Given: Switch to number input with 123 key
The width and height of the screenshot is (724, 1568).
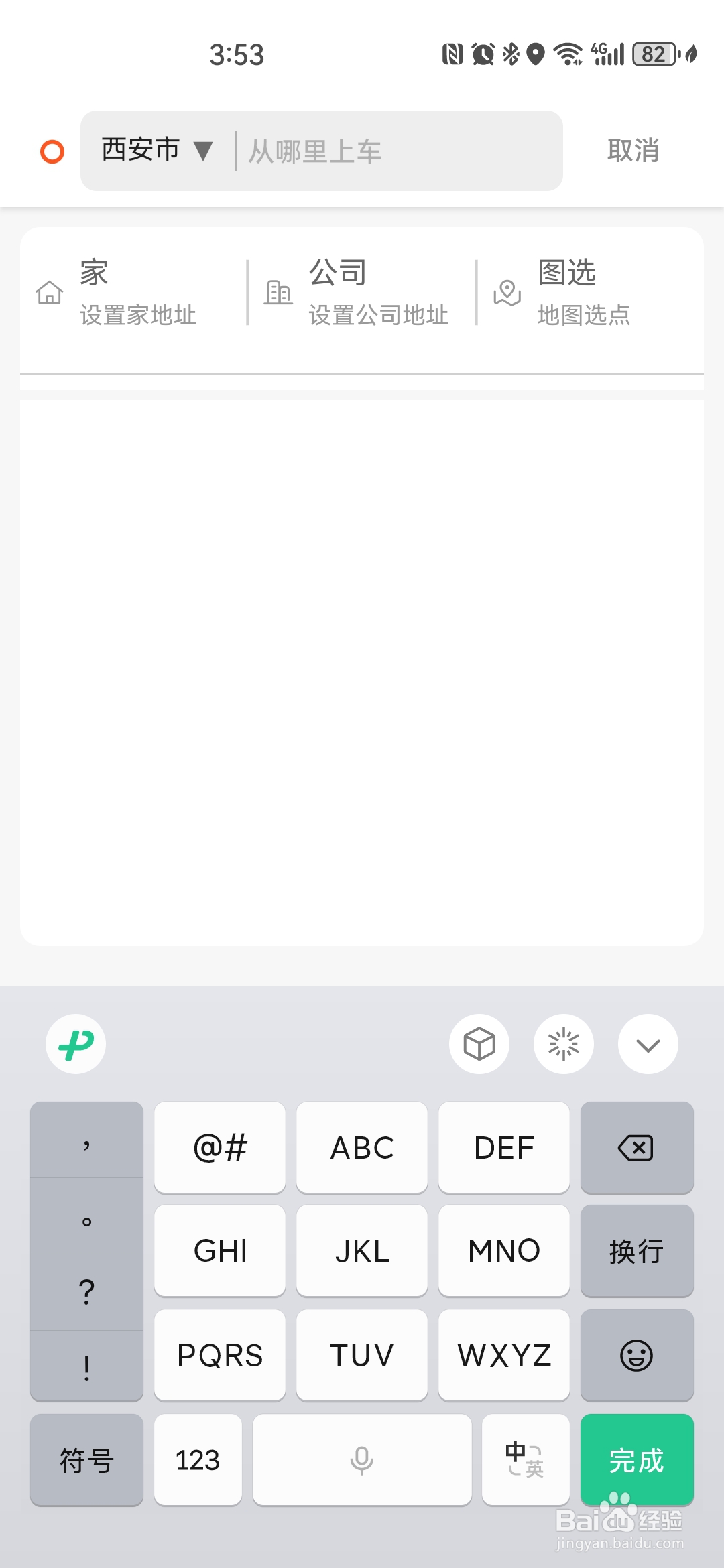Looking at the screenshot, I should 198,1461.
